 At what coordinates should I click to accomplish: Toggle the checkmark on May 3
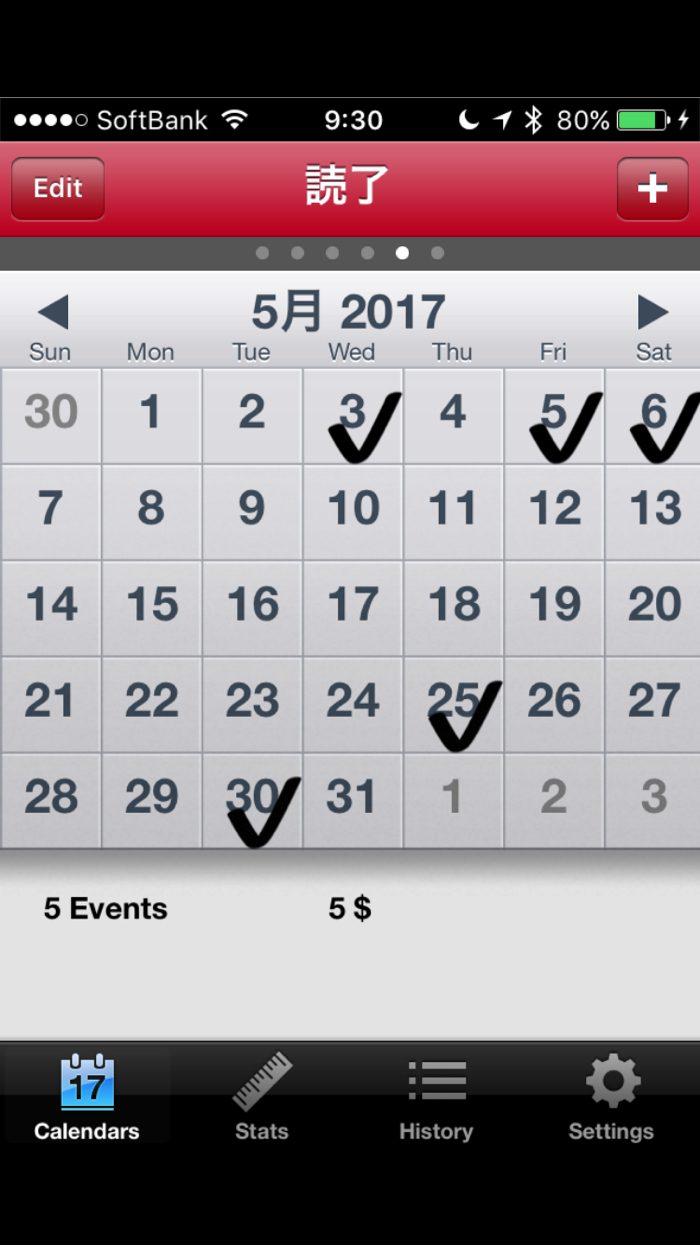353,415
